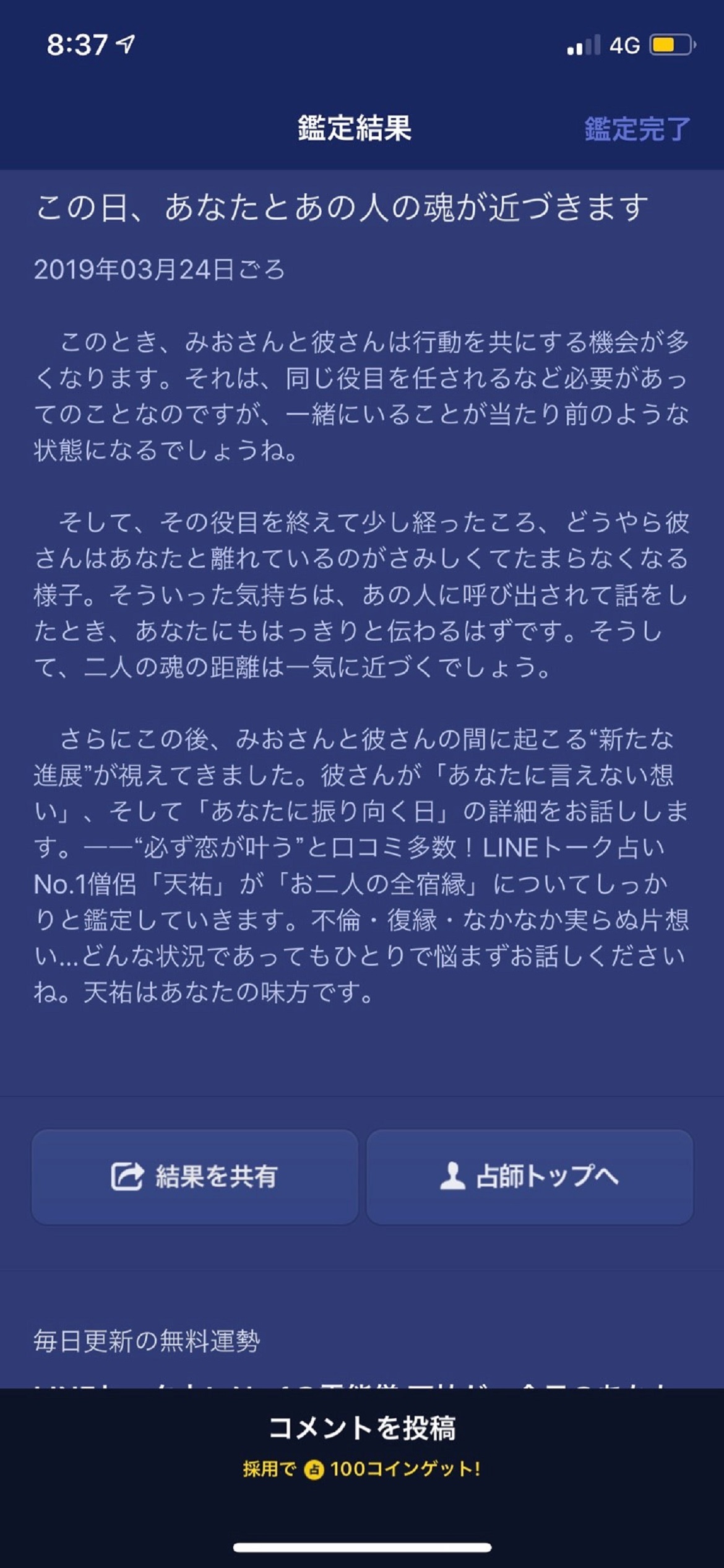This screenshot has width=724, height=1568.
Task: Open the fortune dated 2019年03月24日ごろ
Action: pyautogui.click(x=160, y=271)
